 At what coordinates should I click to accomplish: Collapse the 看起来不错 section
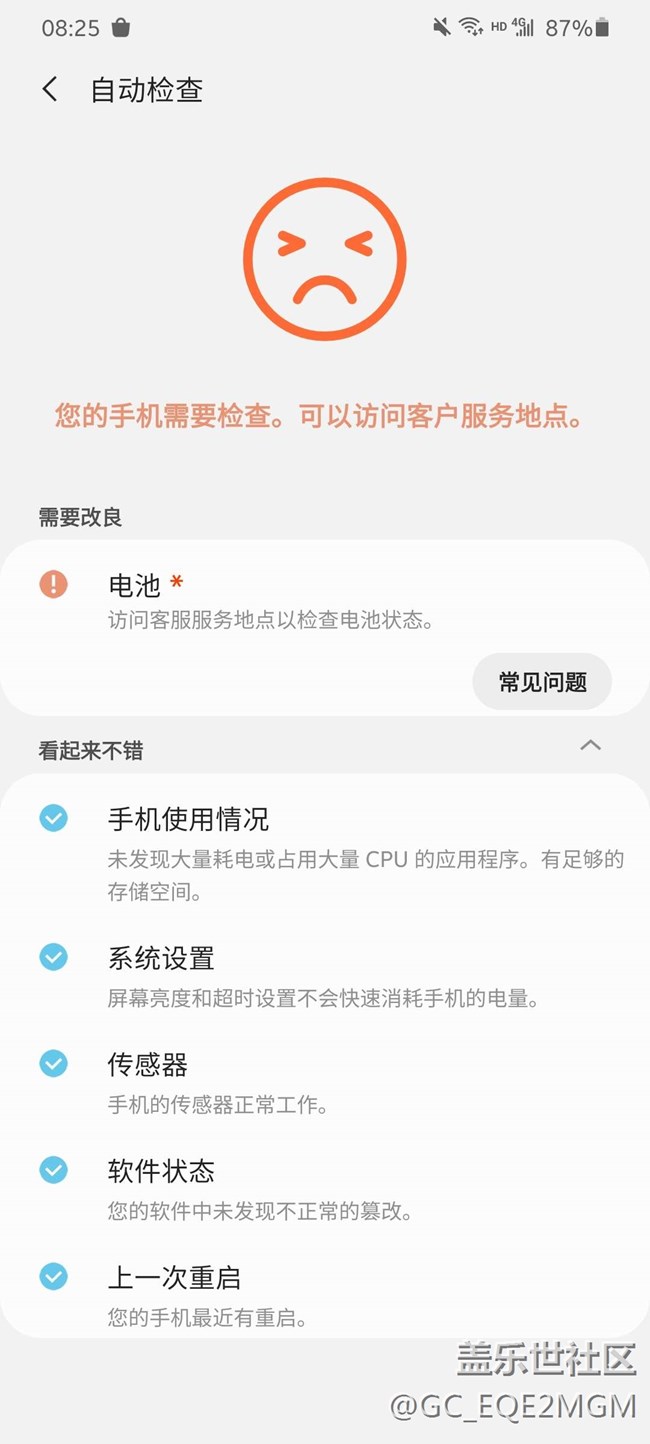point(591,746)
